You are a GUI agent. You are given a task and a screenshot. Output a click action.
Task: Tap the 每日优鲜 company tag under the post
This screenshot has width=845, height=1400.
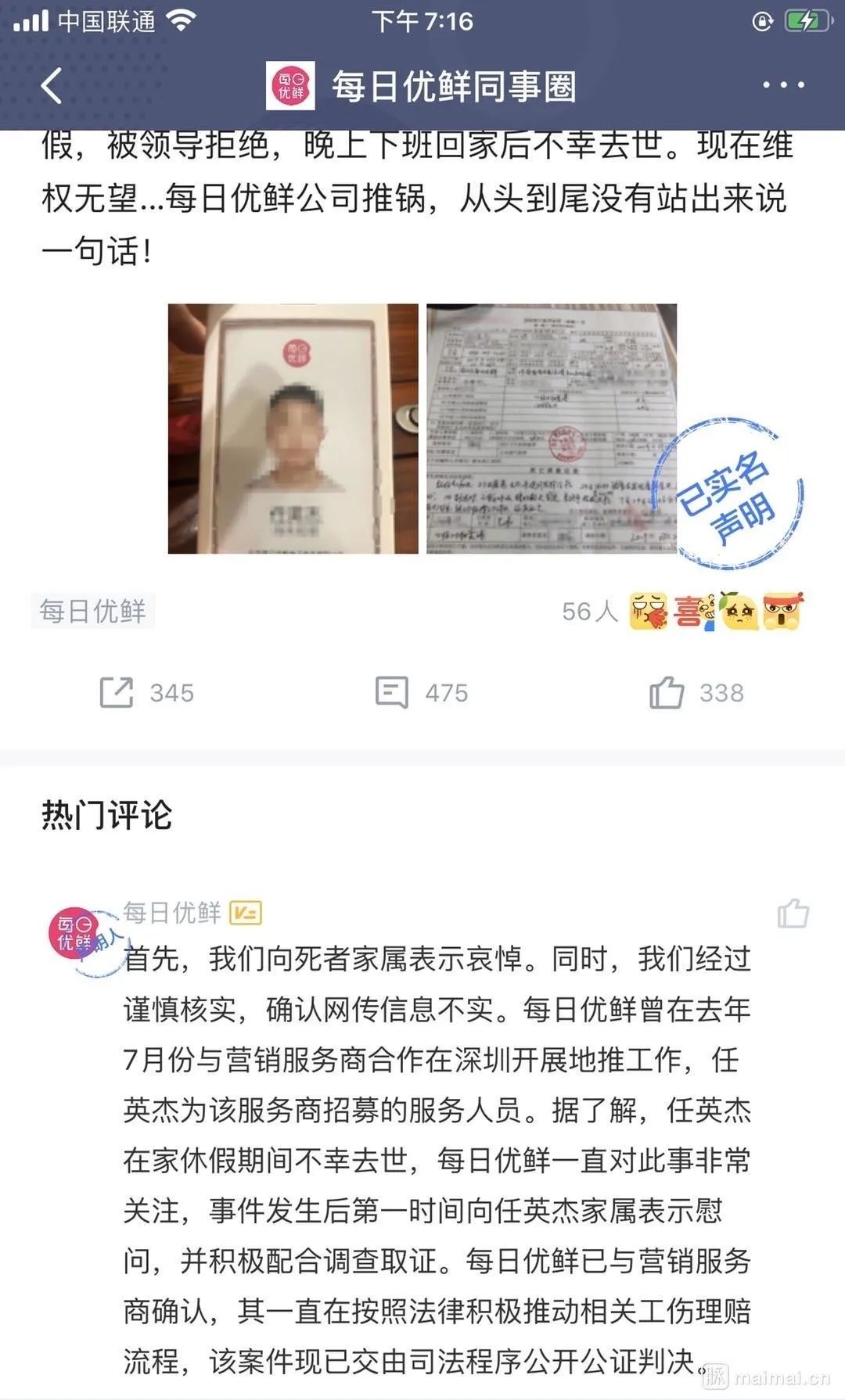[x=93, y=611]
